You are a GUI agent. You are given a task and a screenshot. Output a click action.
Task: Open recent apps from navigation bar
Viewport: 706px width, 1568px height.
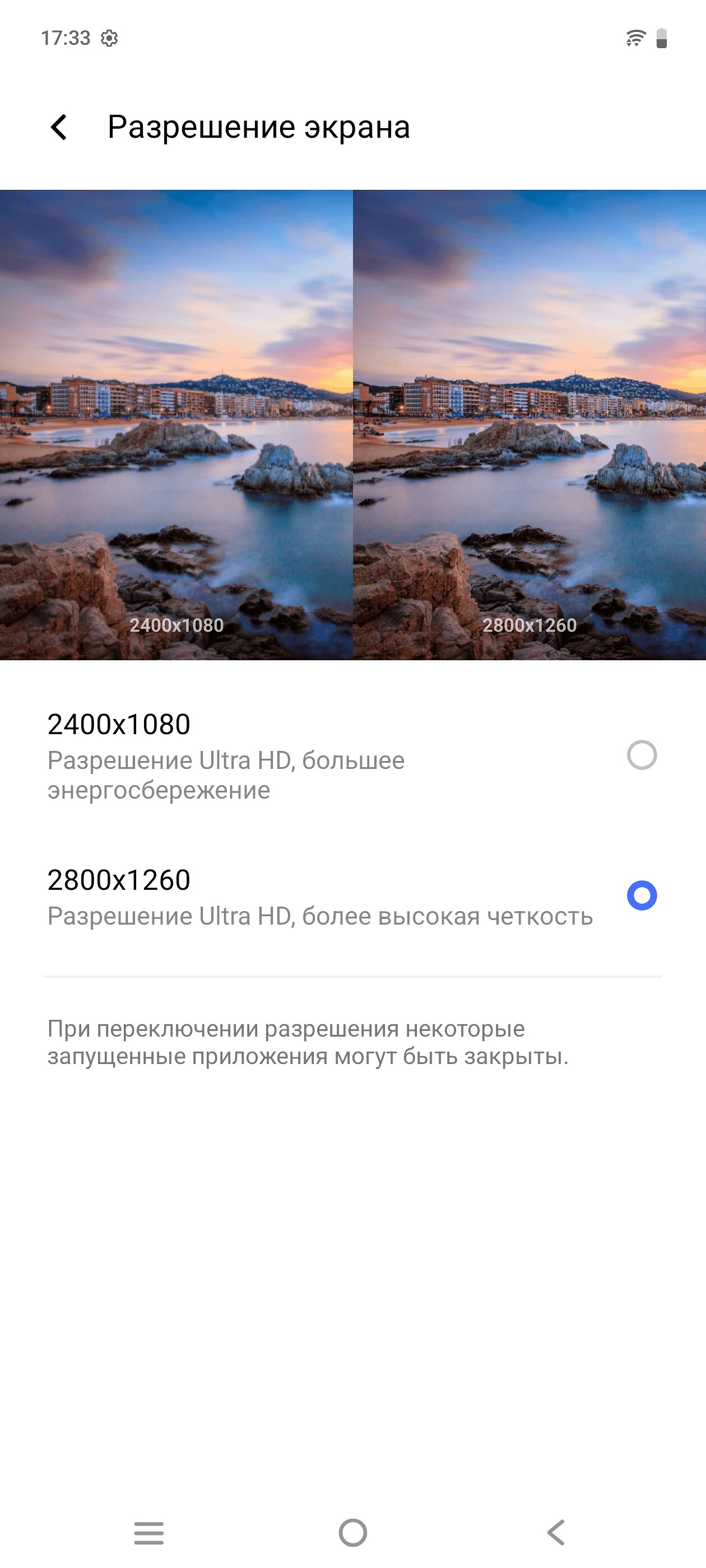(148, 1533)
